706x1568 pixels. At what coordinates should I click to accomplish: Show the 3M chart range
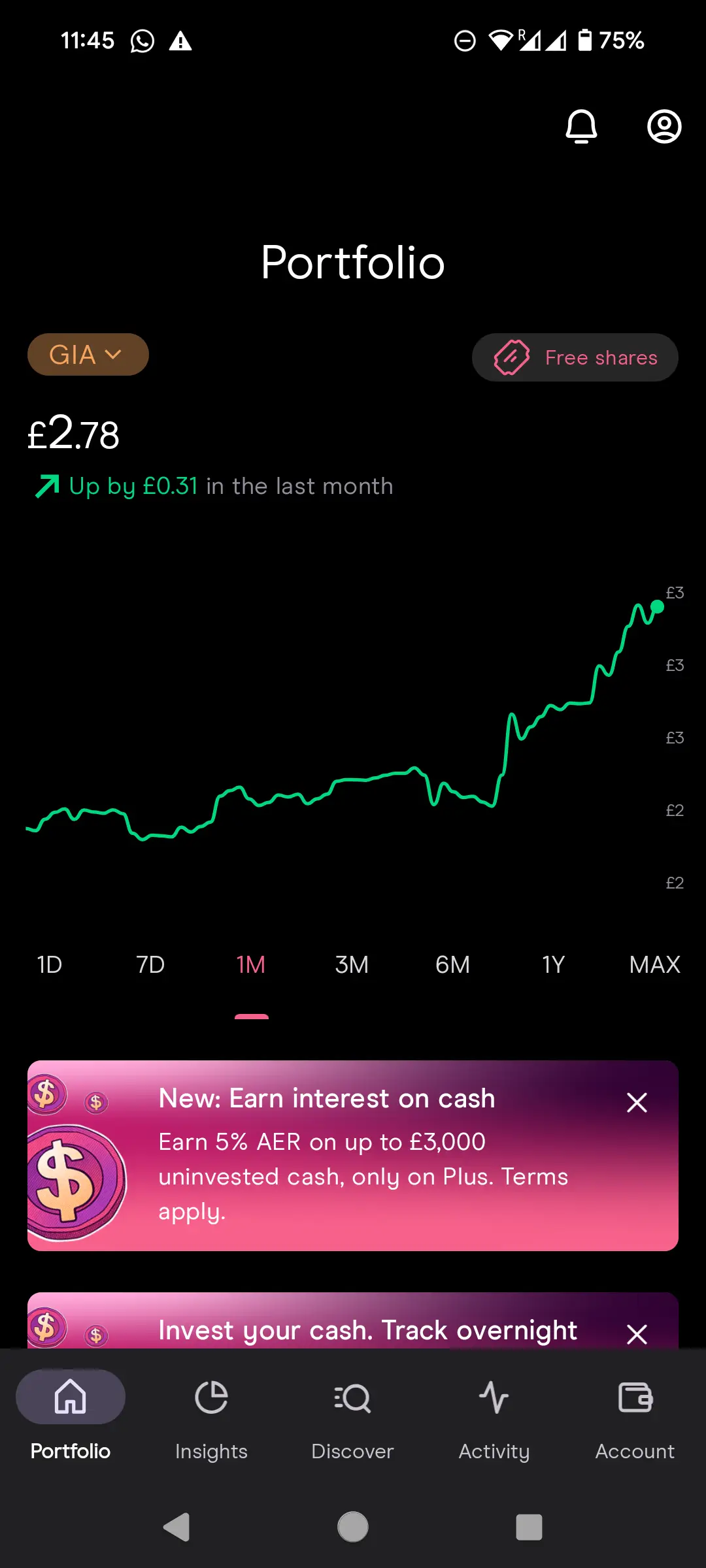352,964
